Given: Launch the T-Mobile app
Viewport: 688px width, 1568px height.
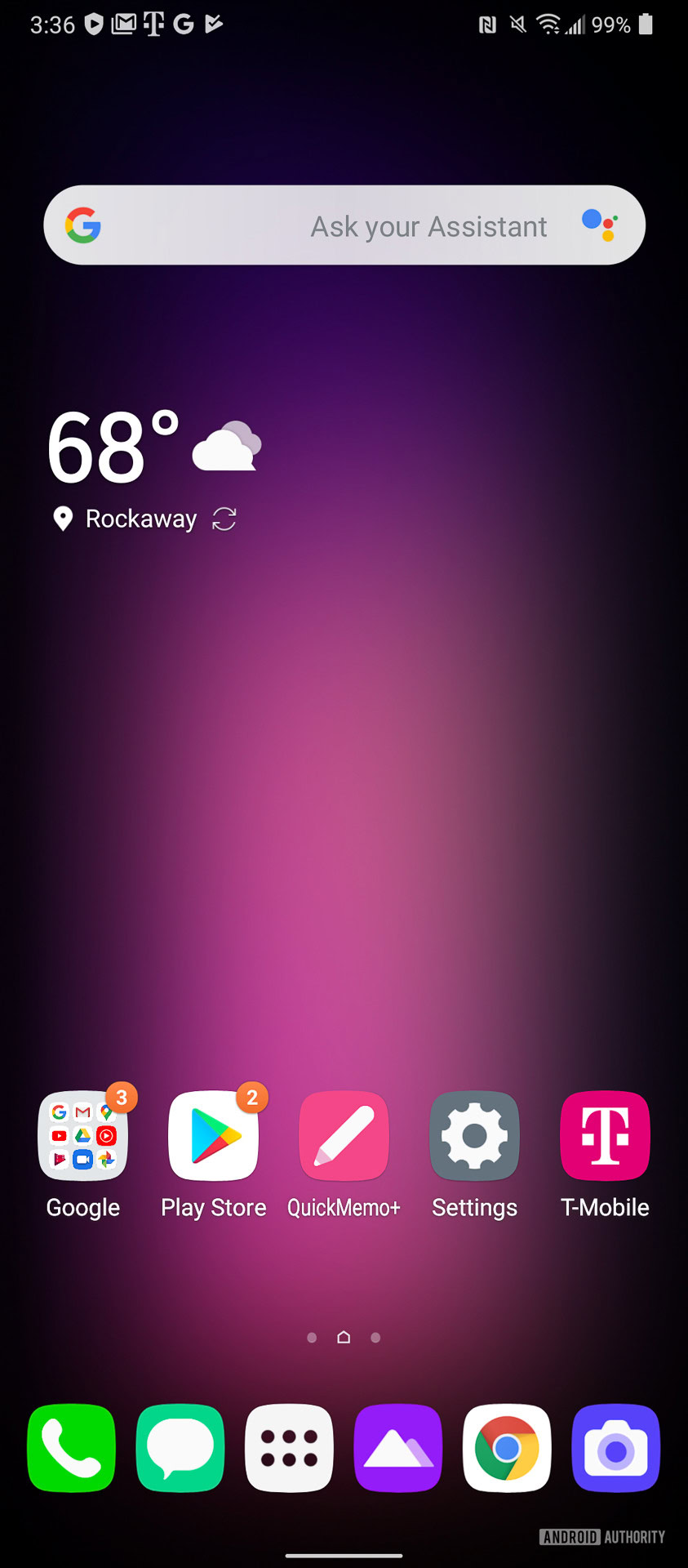Looking at the screenshot, I should [605, 1136].
